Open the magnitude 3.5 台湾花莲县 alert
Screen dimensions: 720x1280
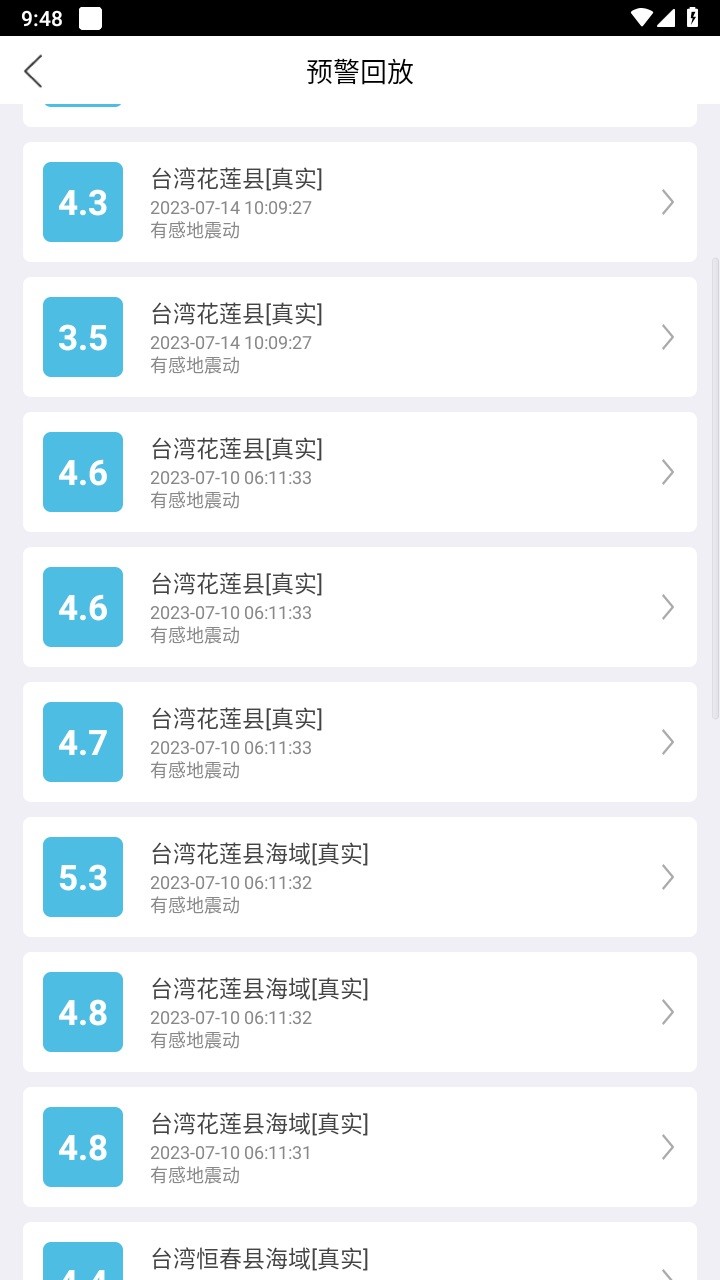360,337
